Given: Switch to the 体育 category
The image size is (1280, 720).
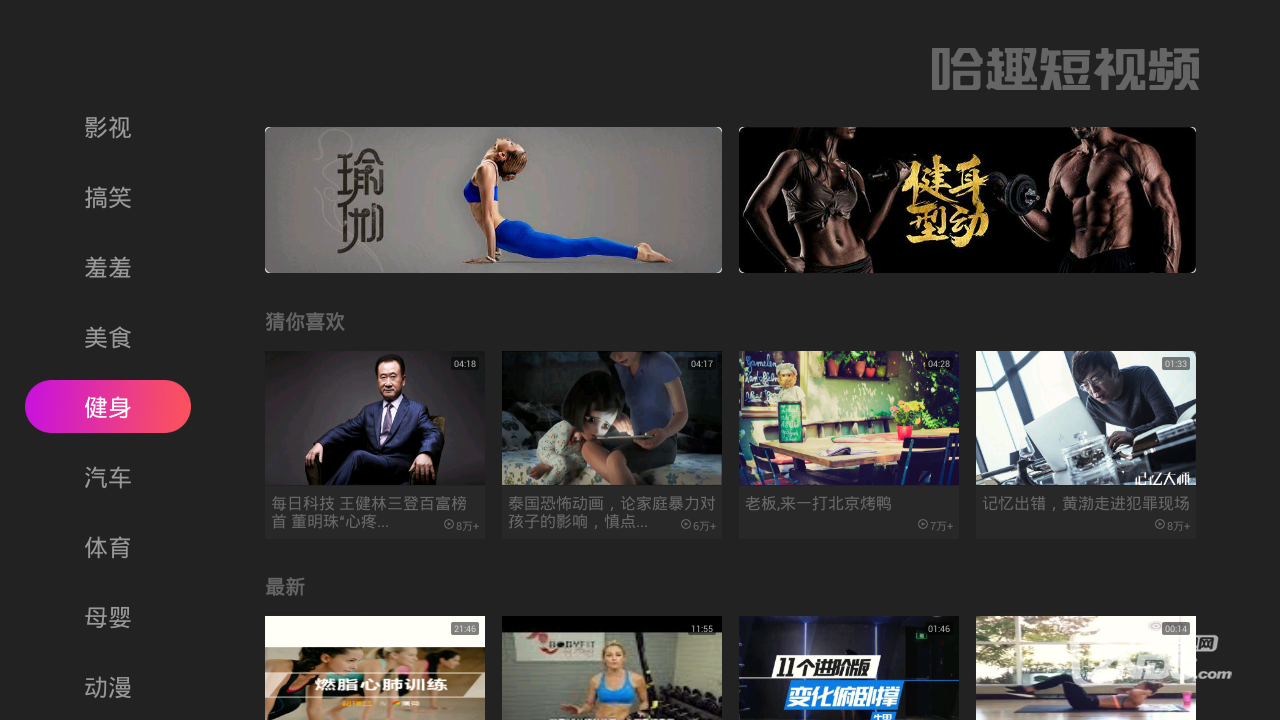Looking at the screenshot, I should (108, 548).
